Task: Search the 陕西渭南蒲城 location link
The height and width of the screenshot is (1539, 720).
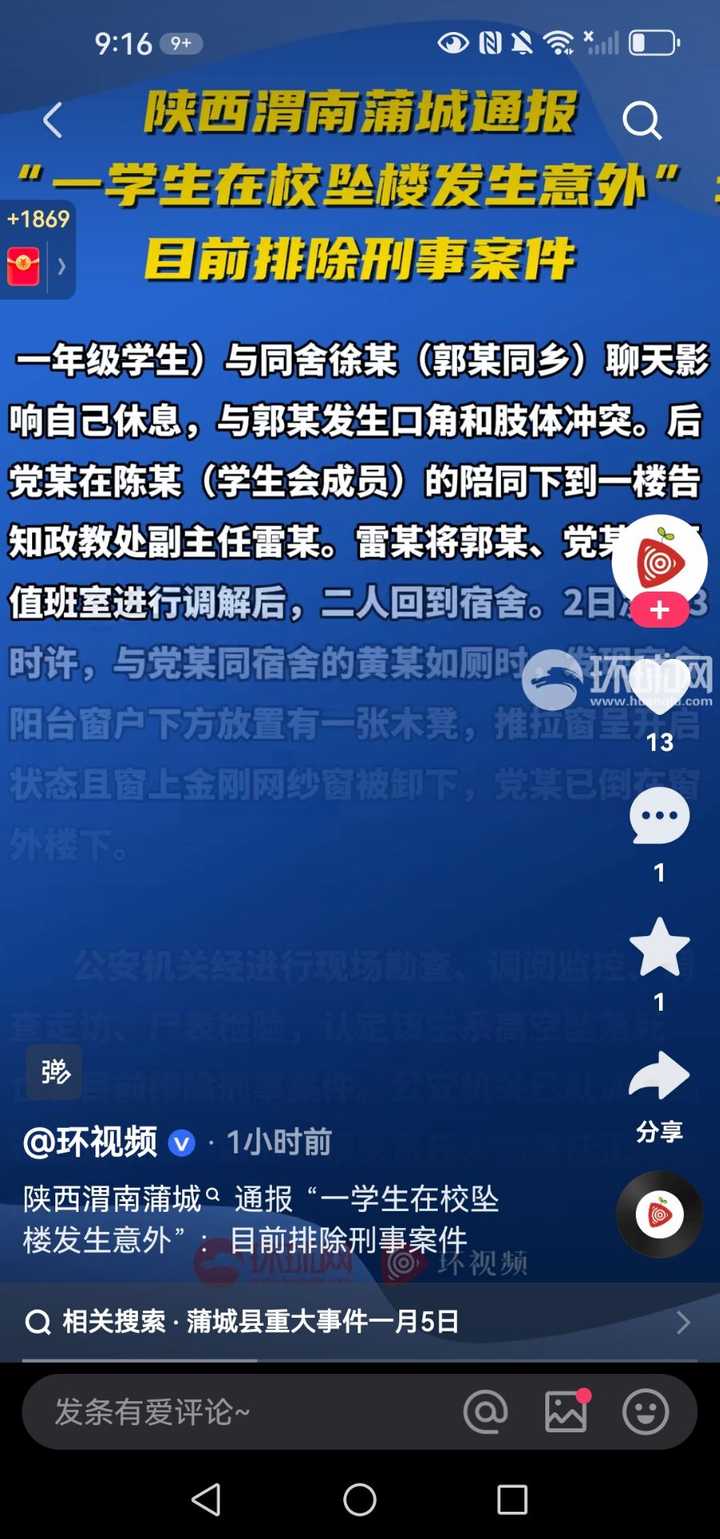Action: (x=120, y=1198)
